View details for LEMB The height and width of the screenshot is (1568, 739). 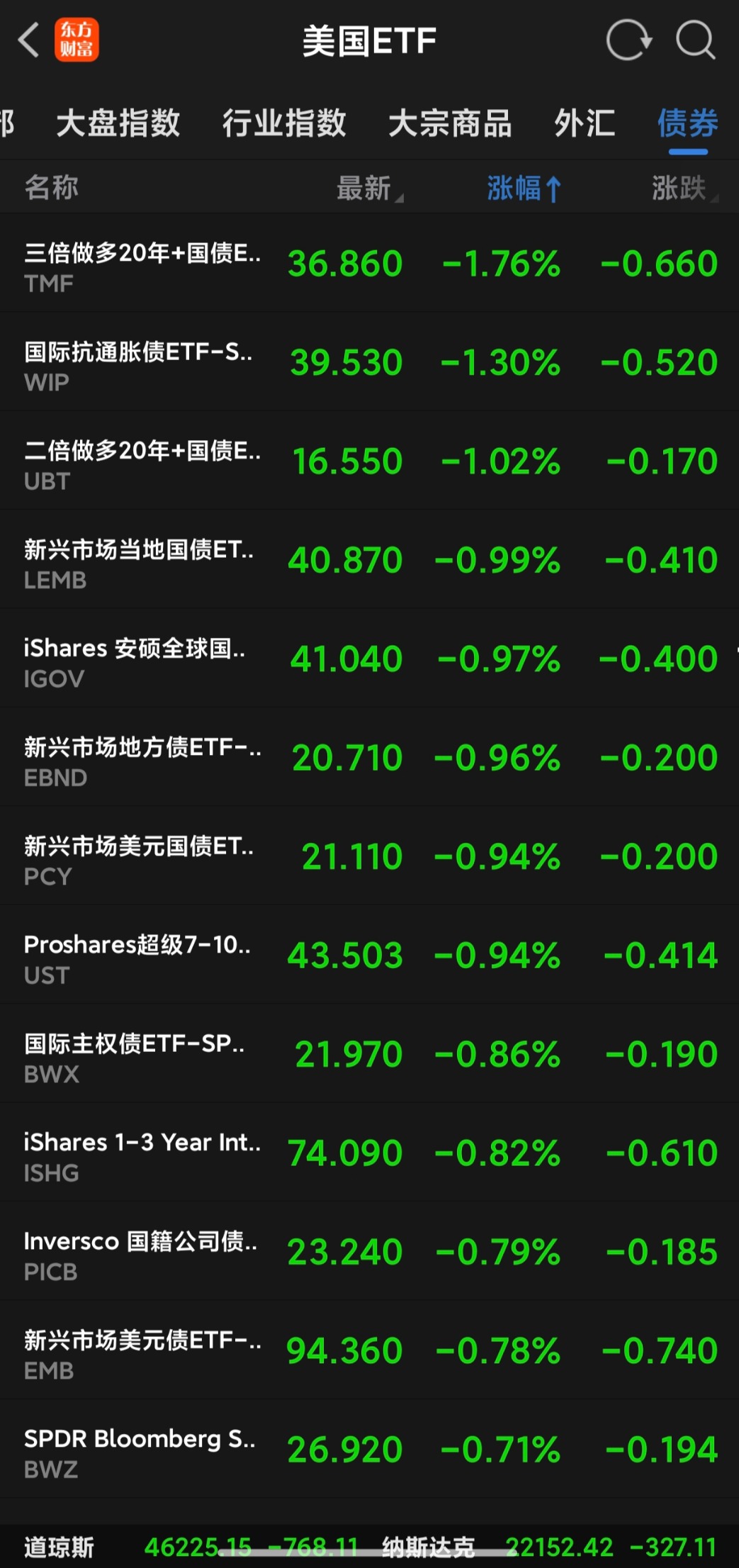point(369,560)
